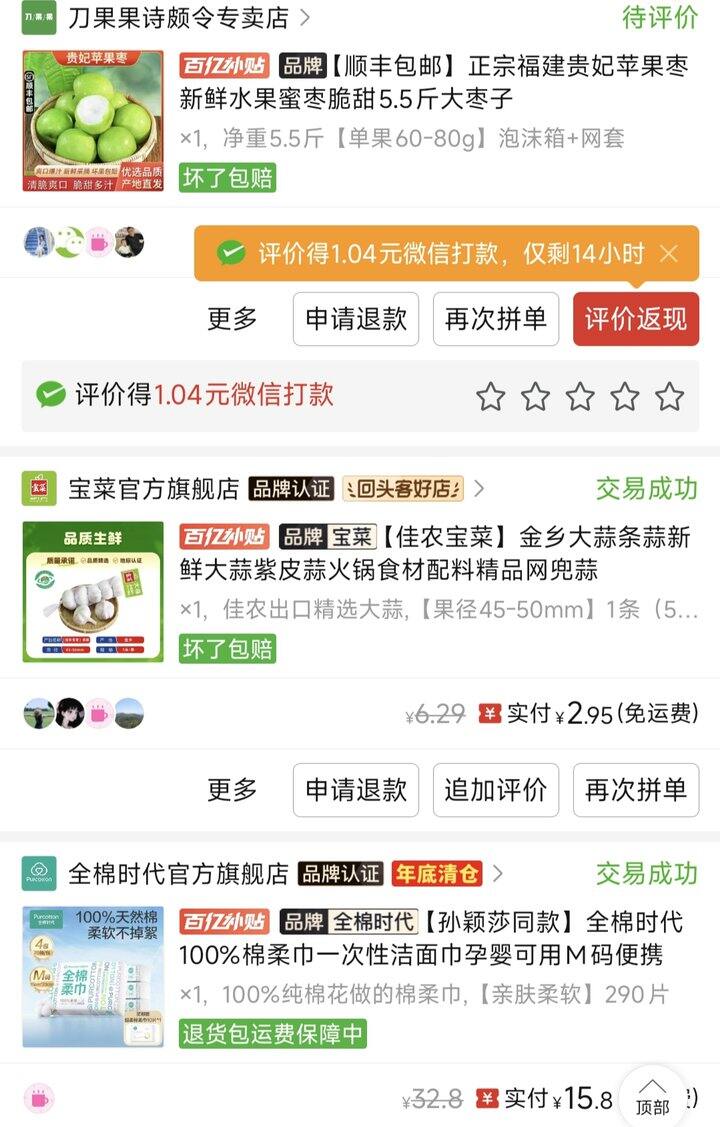Image resolution: width=720 pixels, height=1127 pixels.
Task: Tap 再次拼单 for the garlic order
Action: (636, 790)
